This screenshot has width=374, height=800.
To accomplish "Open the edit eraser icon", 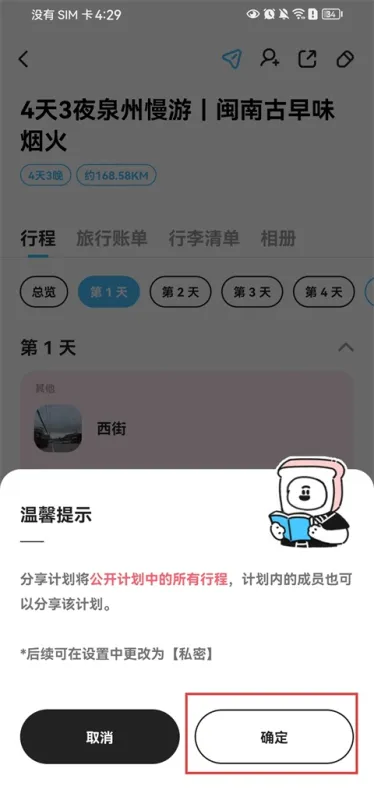I will tap(345, 59).
